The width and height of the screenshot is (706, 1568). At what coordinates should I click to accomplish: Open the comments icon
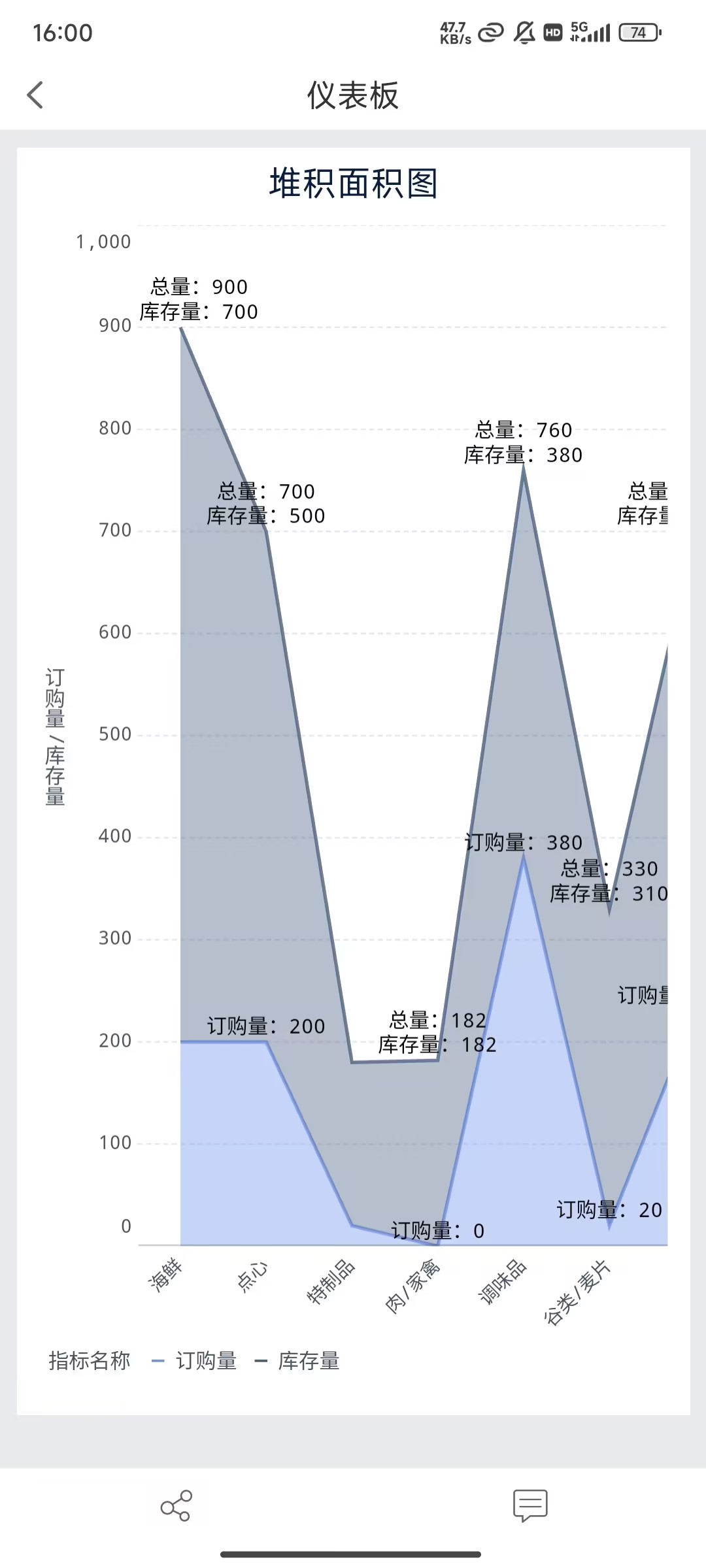[529, 1505]
